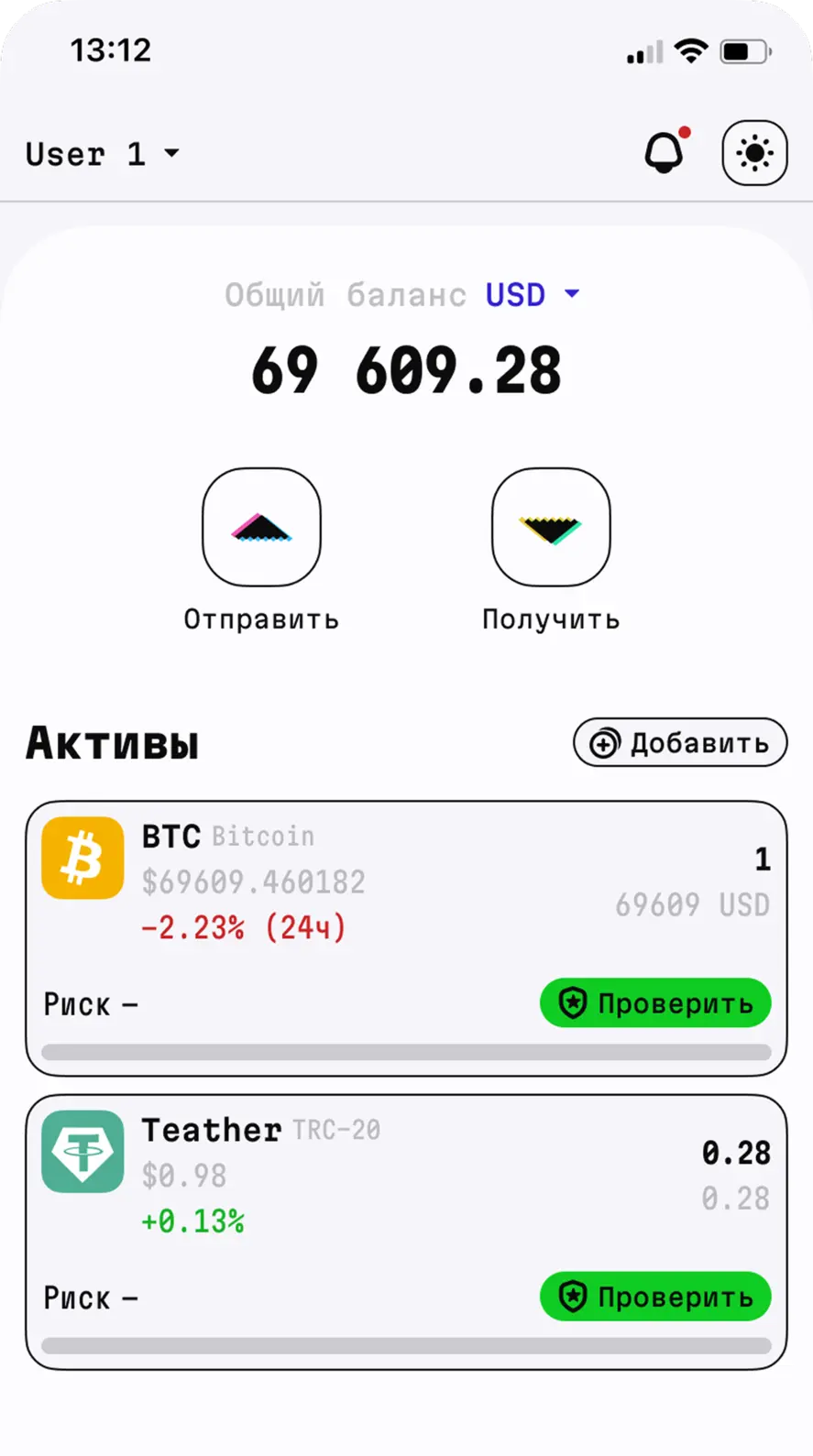Tap the Получить receive icon
813x1456 pixels.
click(x=550, y=527)
